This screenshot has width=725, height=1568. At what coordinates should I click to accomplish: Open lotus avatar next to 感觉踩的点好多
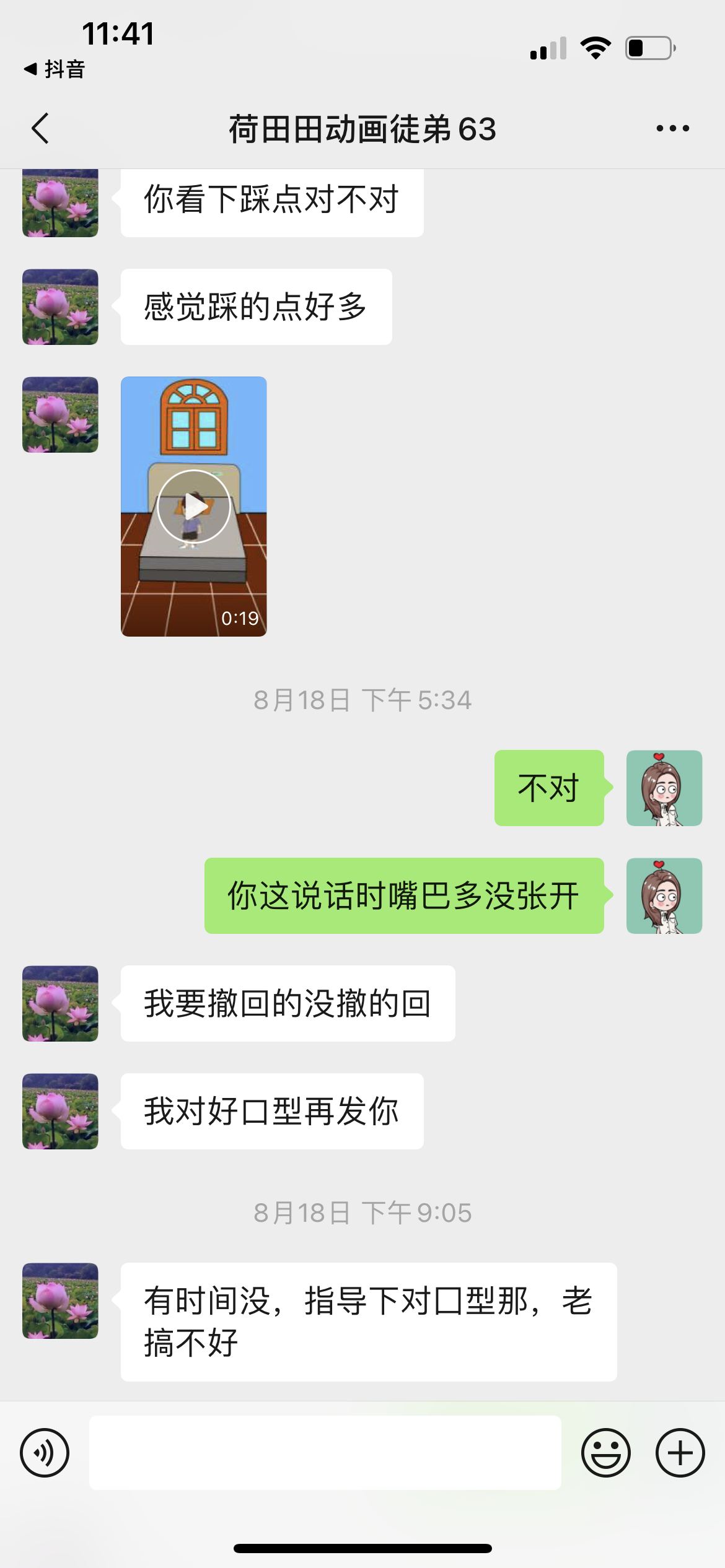(x=60, y=307)
